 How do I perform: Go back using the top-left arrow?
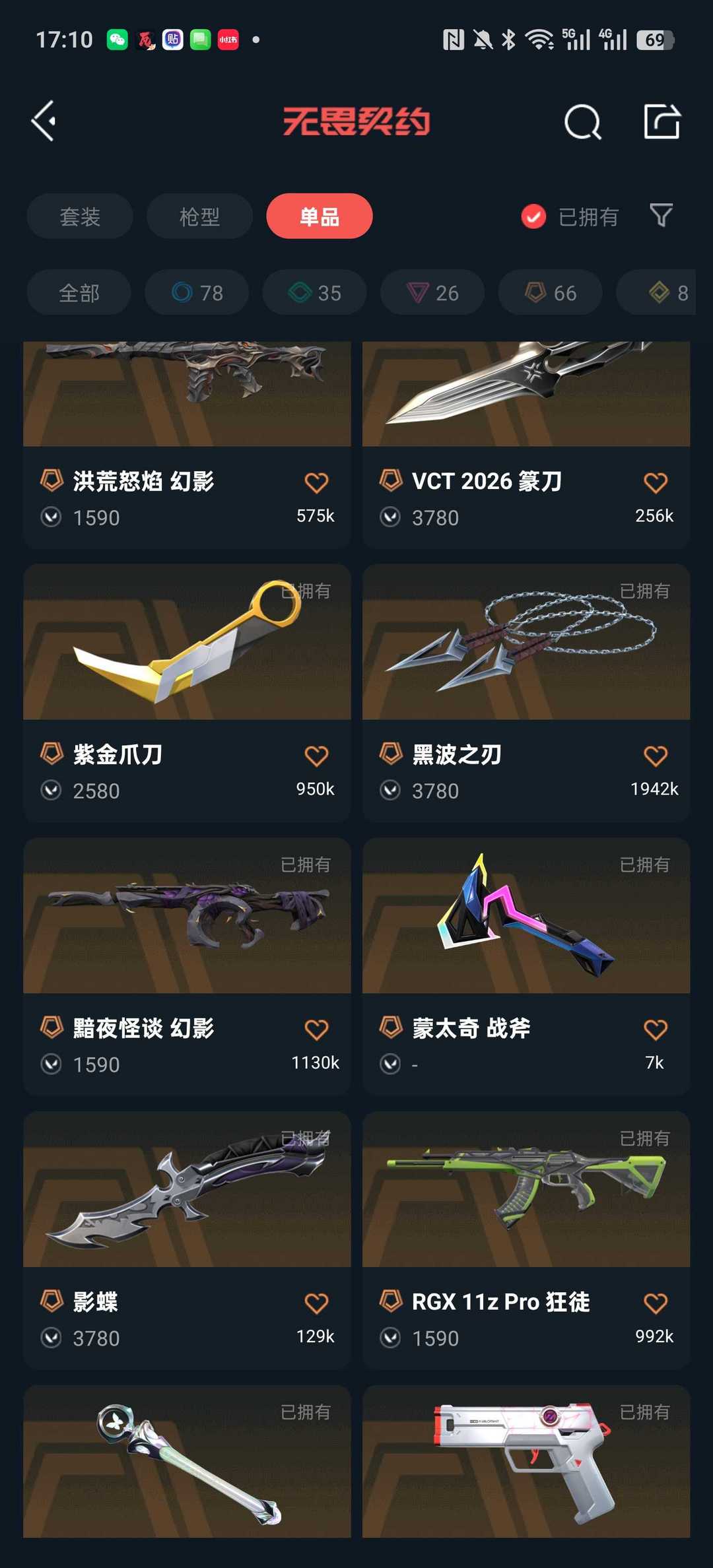coord(44,121)
